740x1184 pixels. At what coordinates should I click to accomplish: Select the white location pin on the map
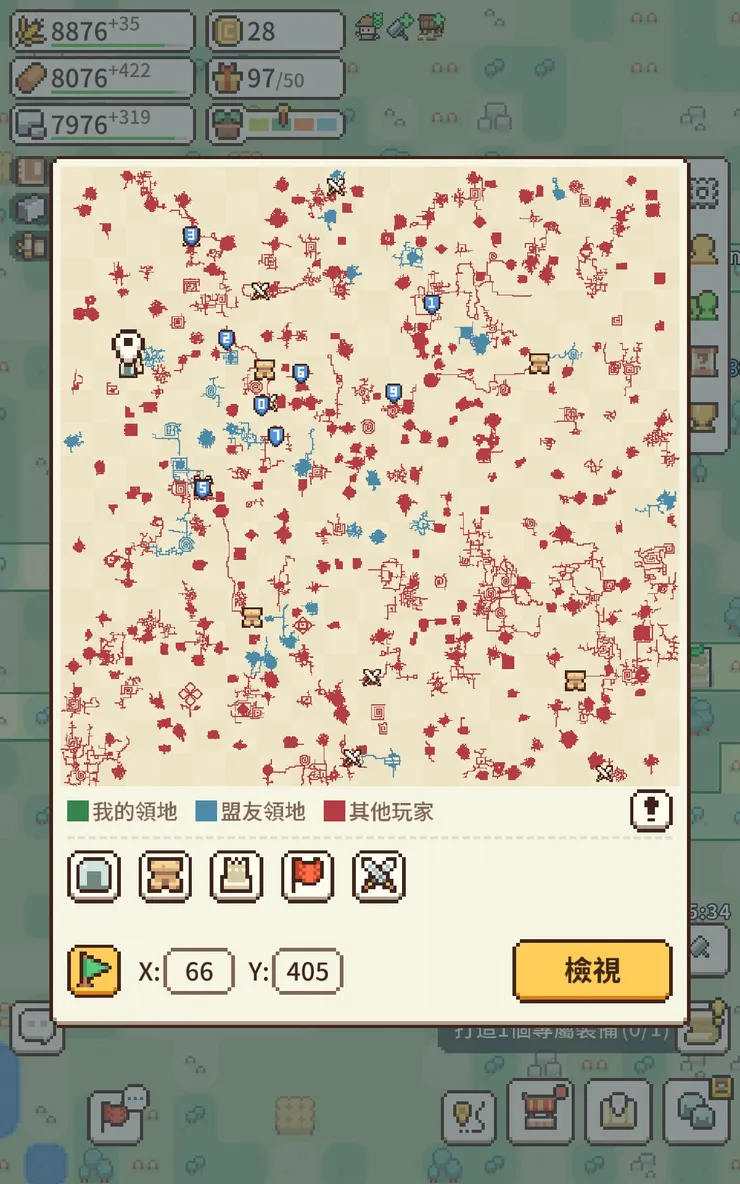pyautogui.click(x=128, y=350)
